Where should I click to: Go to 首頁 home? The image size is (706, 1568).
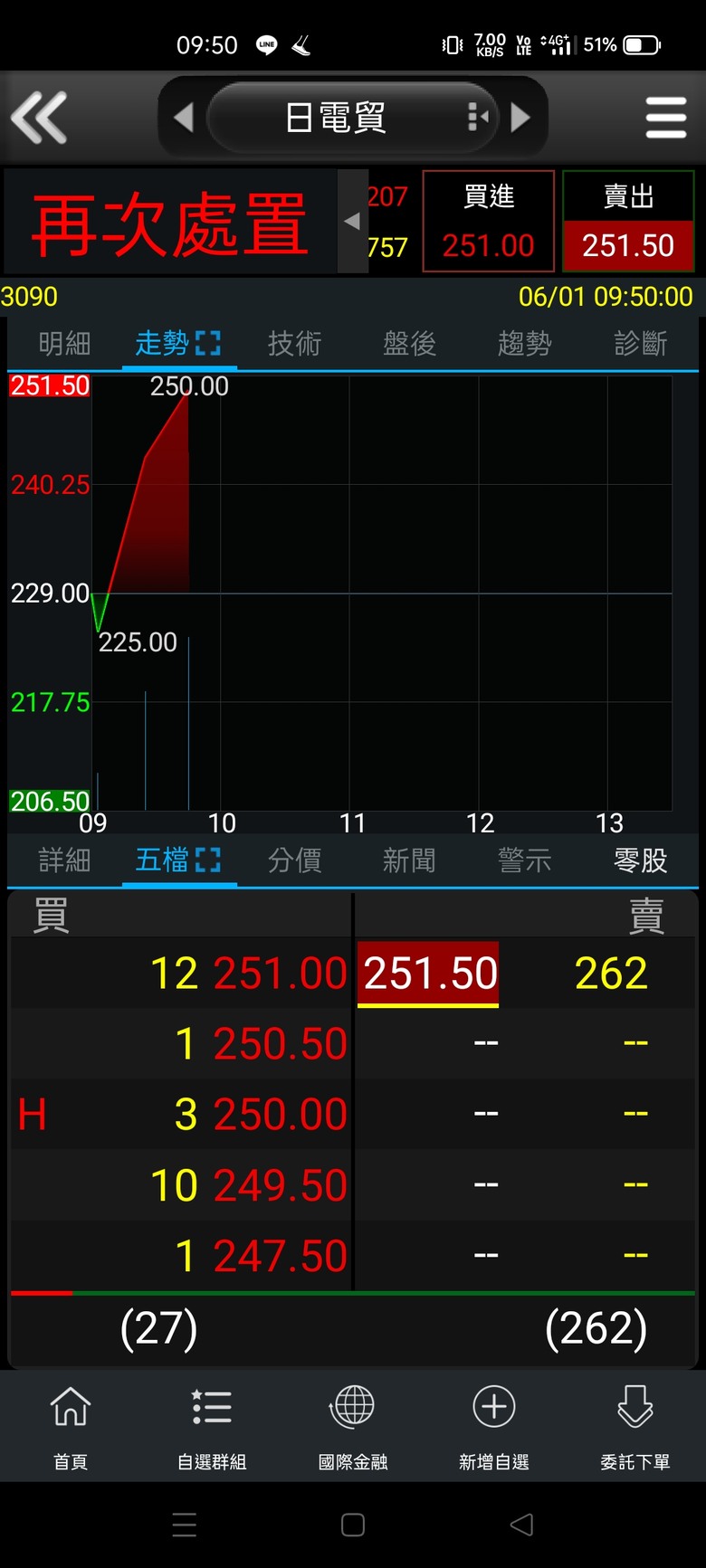pos(71,1427)
